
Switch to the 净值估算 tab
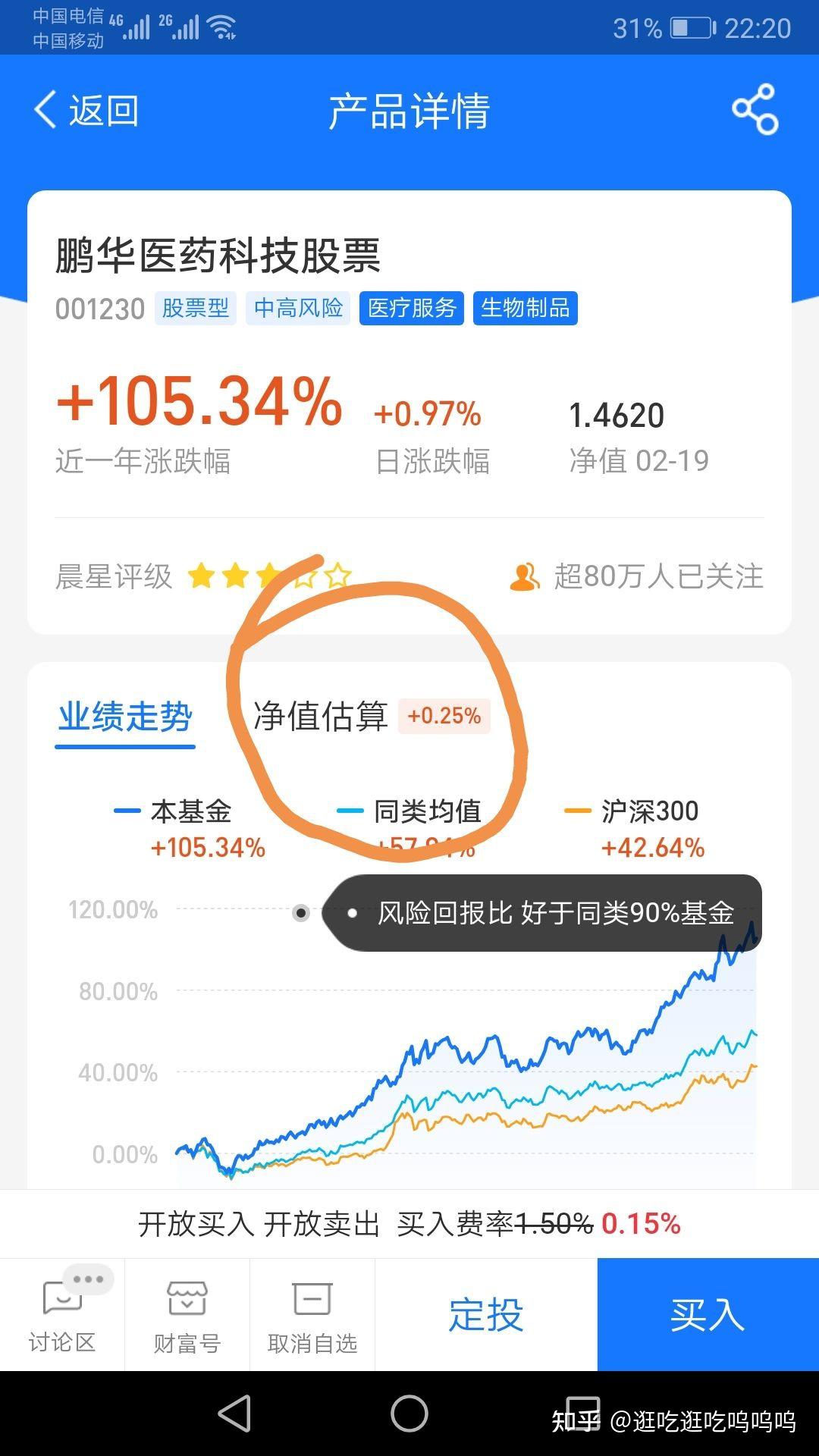pyautogui.click(x=321, y=716)
